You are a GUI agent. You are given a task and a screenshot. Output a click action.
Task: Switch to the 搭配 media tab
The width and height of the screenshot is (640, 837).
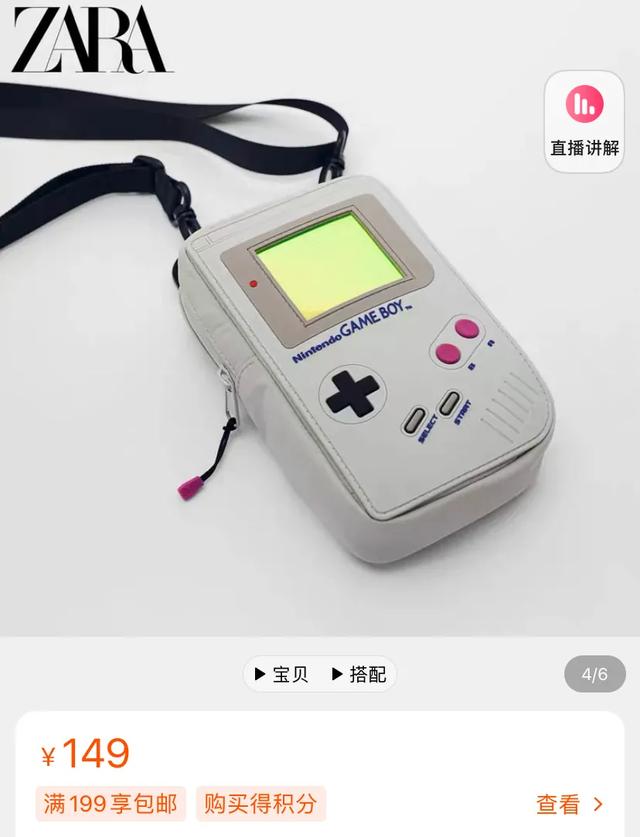coord(358,674)
